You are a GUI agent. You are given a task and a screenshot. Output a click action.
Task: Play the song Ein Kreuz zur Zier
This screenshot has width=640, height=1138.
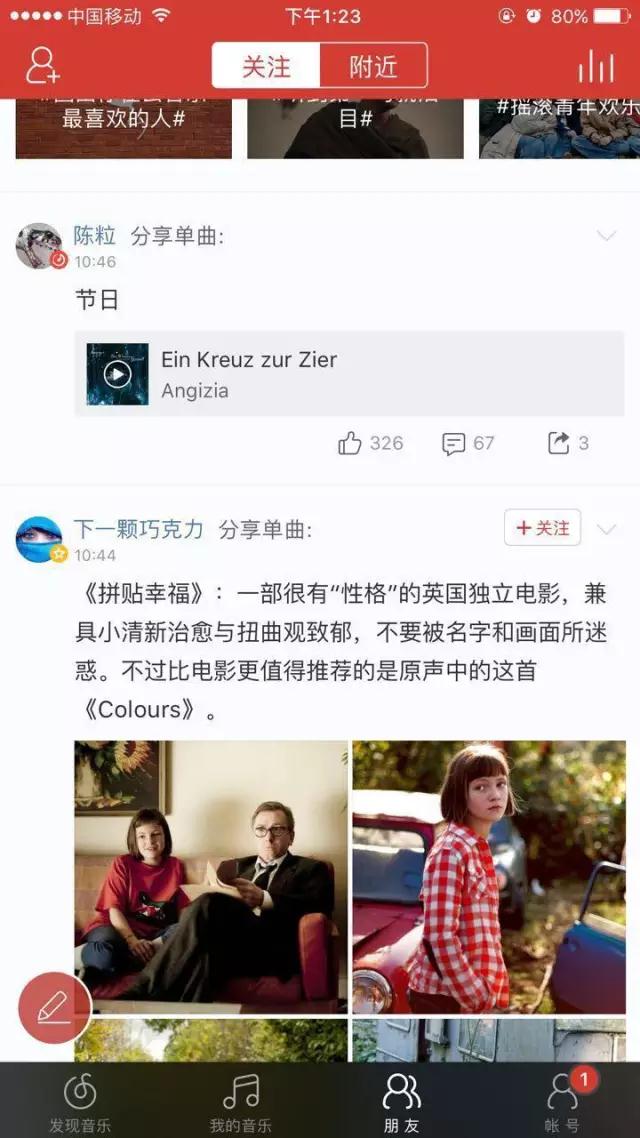(x=118, y=374)
